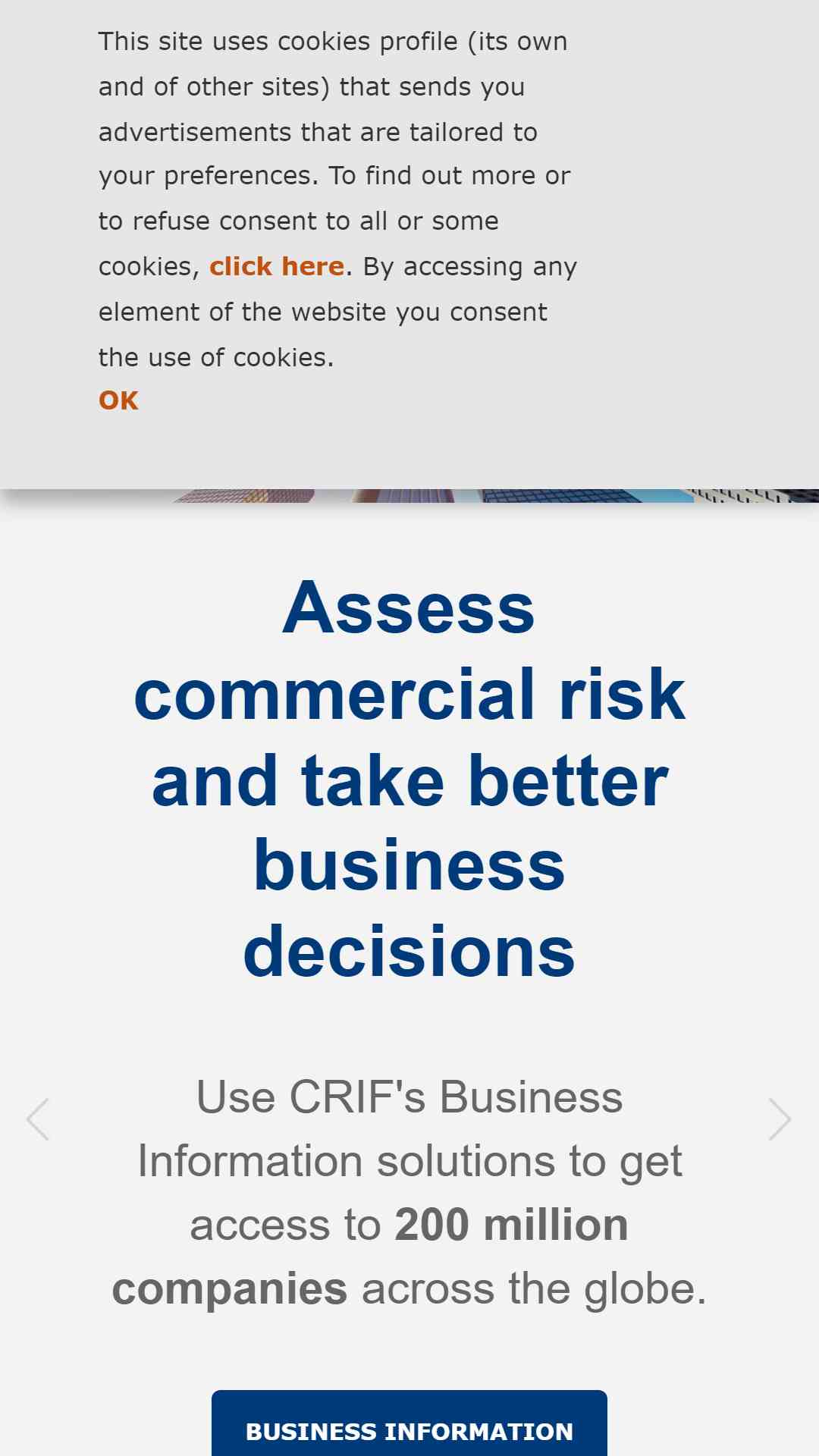The width and height of the screenshot is (819, 1456).
Task: Accept cookies with the OK link
Action: (x=118, y=400)
